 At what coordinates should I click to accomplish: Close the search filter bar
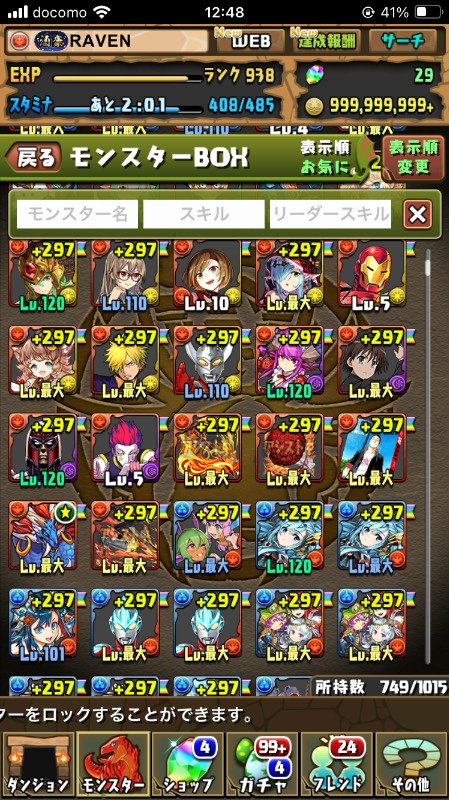[x=417, y=214]
